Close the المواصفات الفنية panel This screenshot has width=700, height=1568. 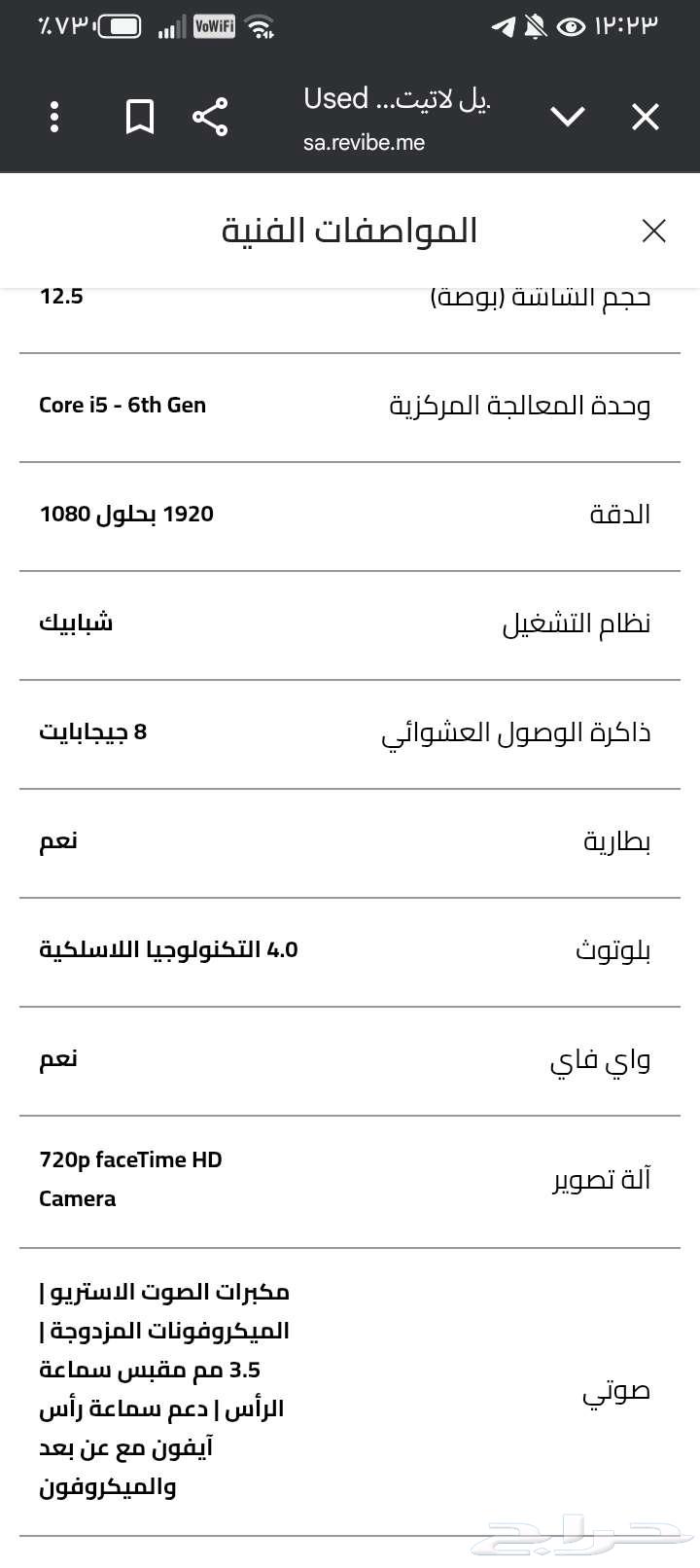tap(654, 231)
